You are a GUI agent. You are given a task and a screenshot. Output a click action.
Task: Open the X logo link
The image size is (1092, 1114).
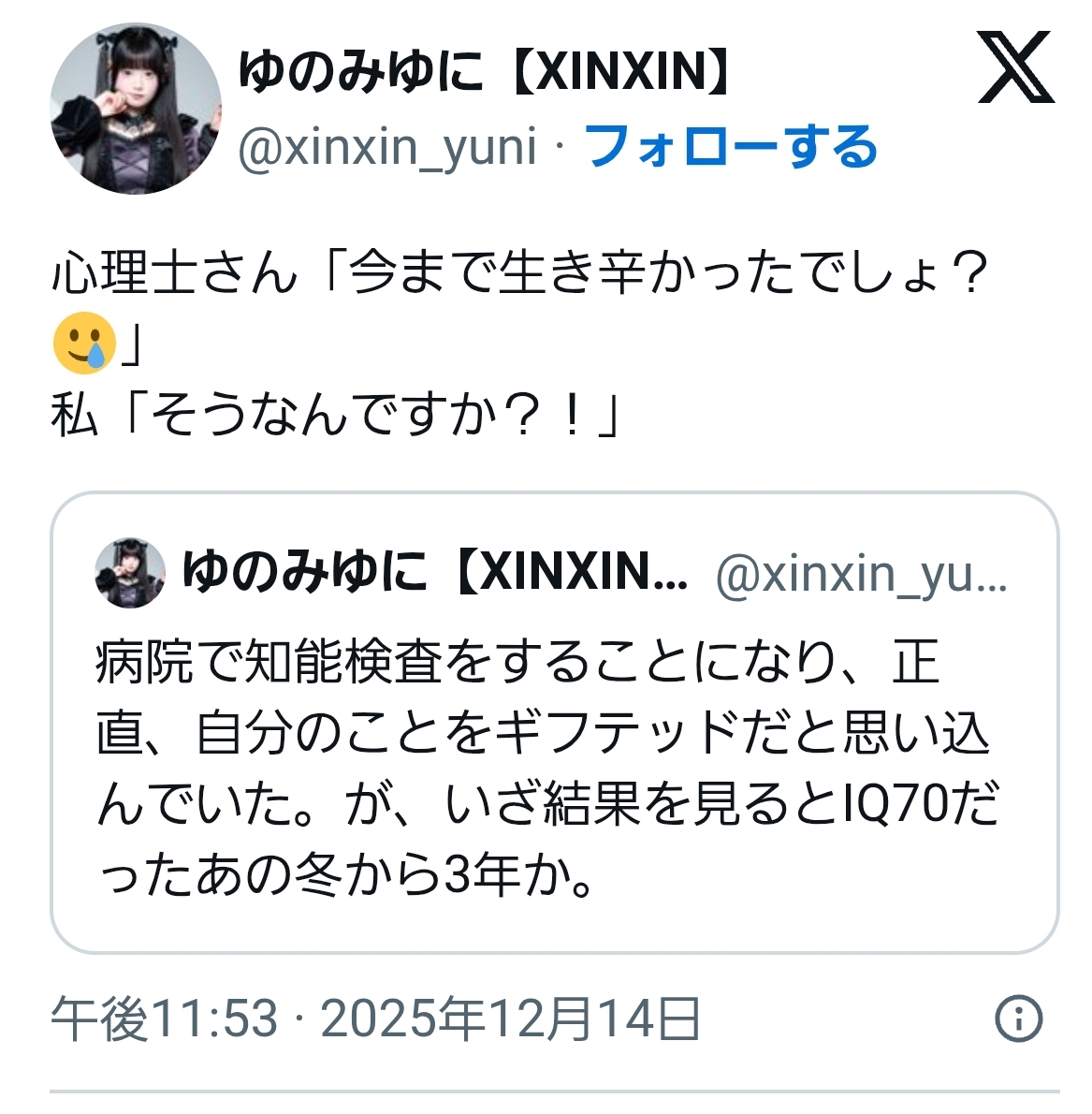coord(1015,67)
